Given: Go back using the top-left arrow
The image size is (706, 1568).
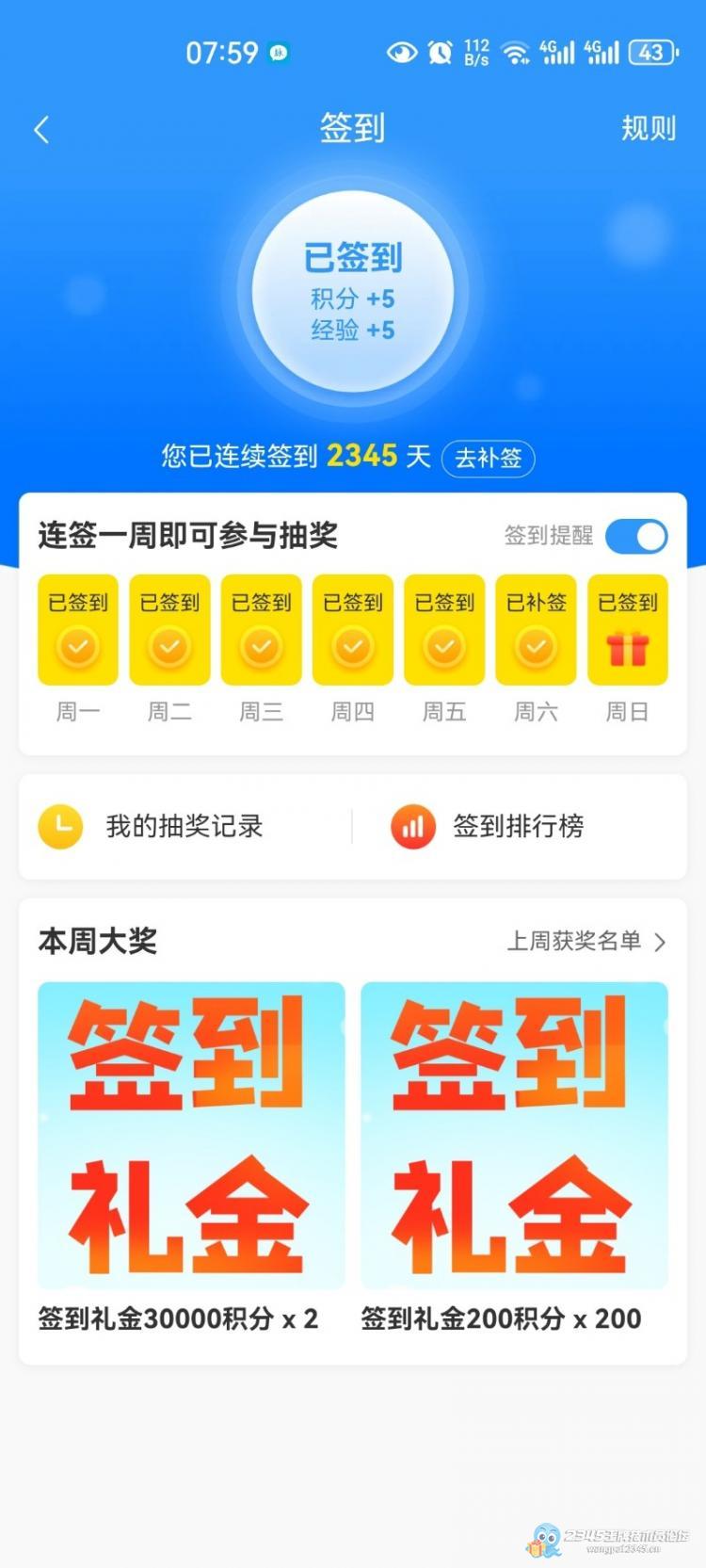Looking at the screenshot, I should [x=41, y=130].
